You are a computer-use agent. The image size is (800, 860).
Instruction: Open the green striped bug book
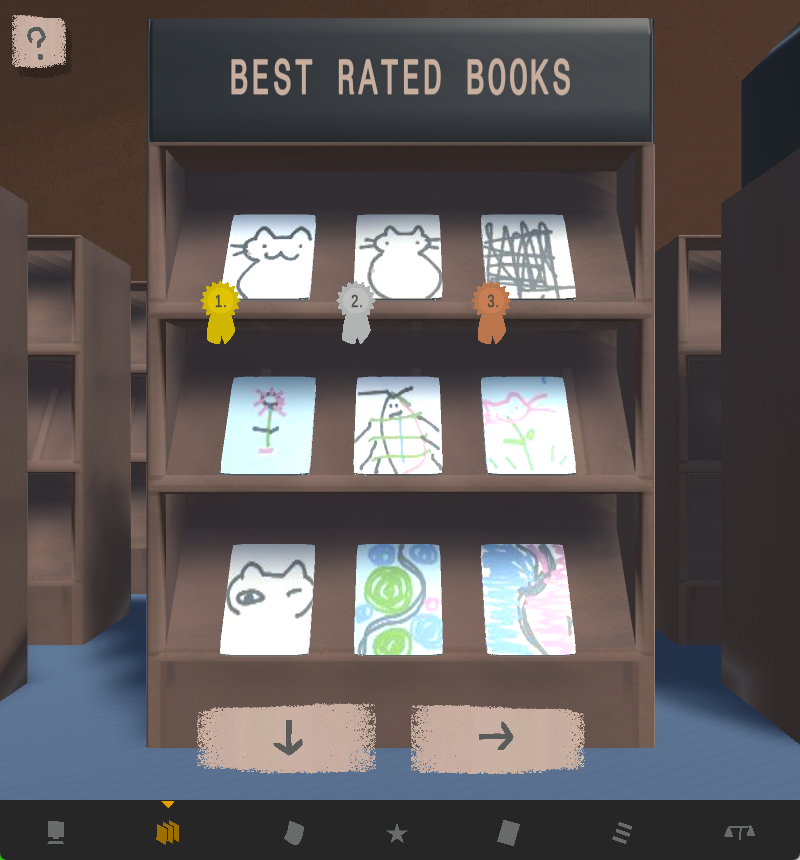pos(398,425)
